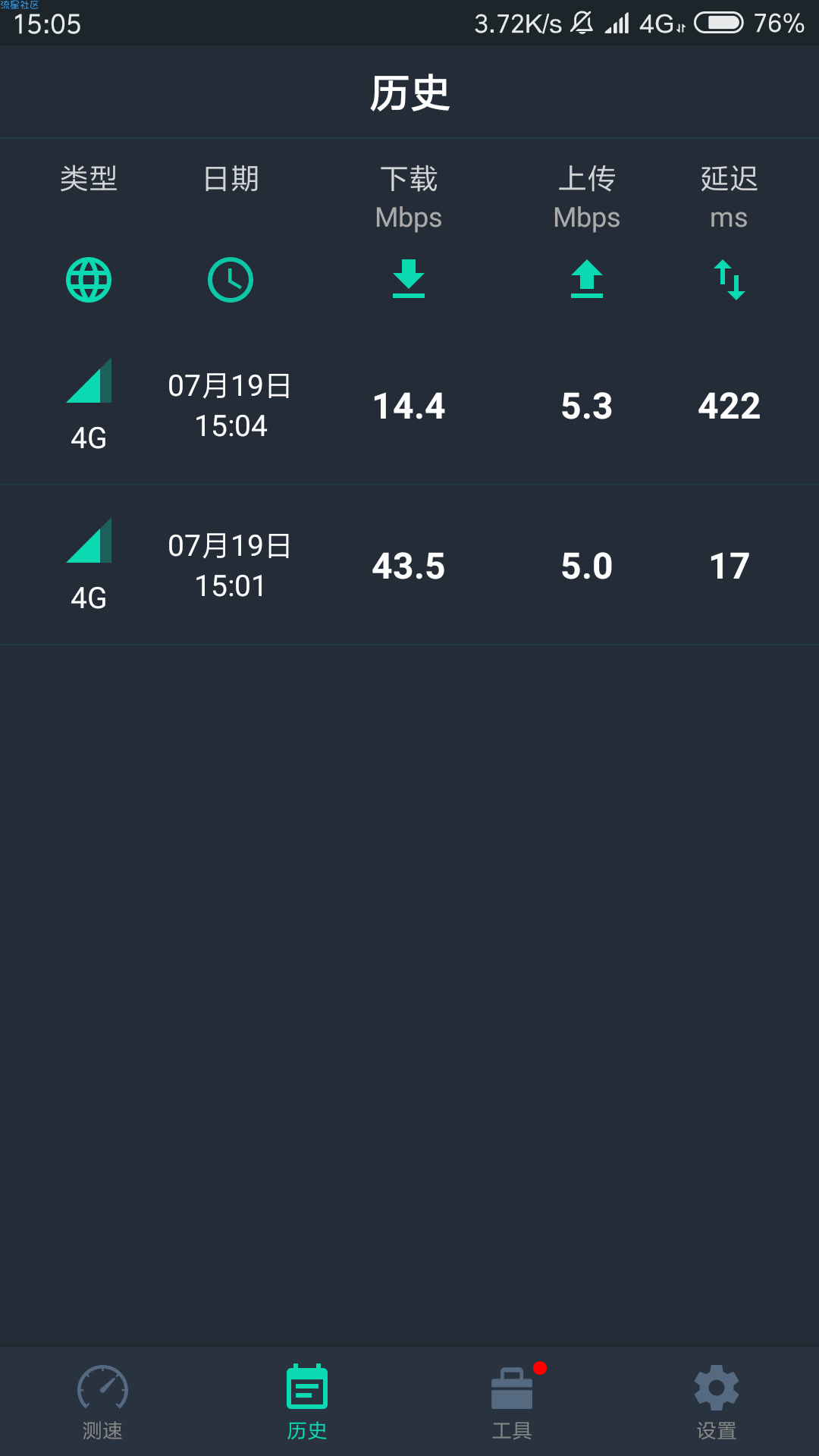This screenshot has width=819, height=1456.
Task: Open the 15:04 speed test result
Action: click(x=409, y=406)
